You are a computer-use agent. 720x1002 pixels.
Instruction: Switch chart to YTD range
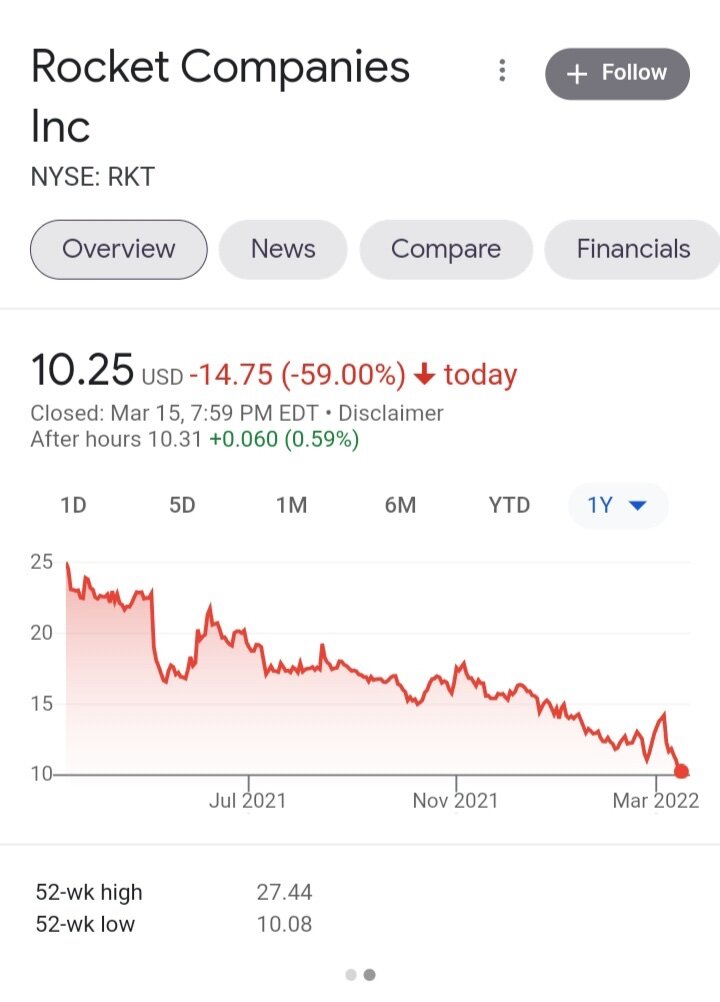[509, 505]
